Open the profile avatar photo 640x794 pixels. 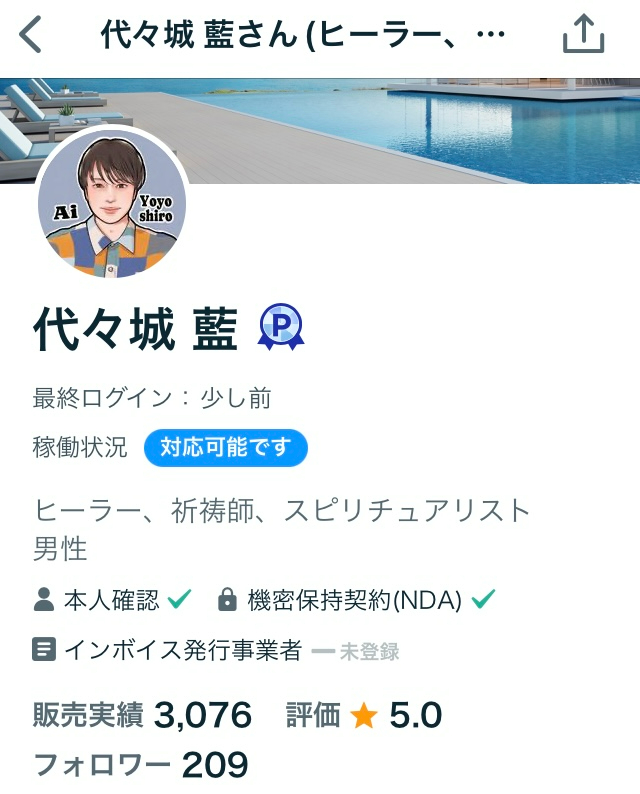113,203
